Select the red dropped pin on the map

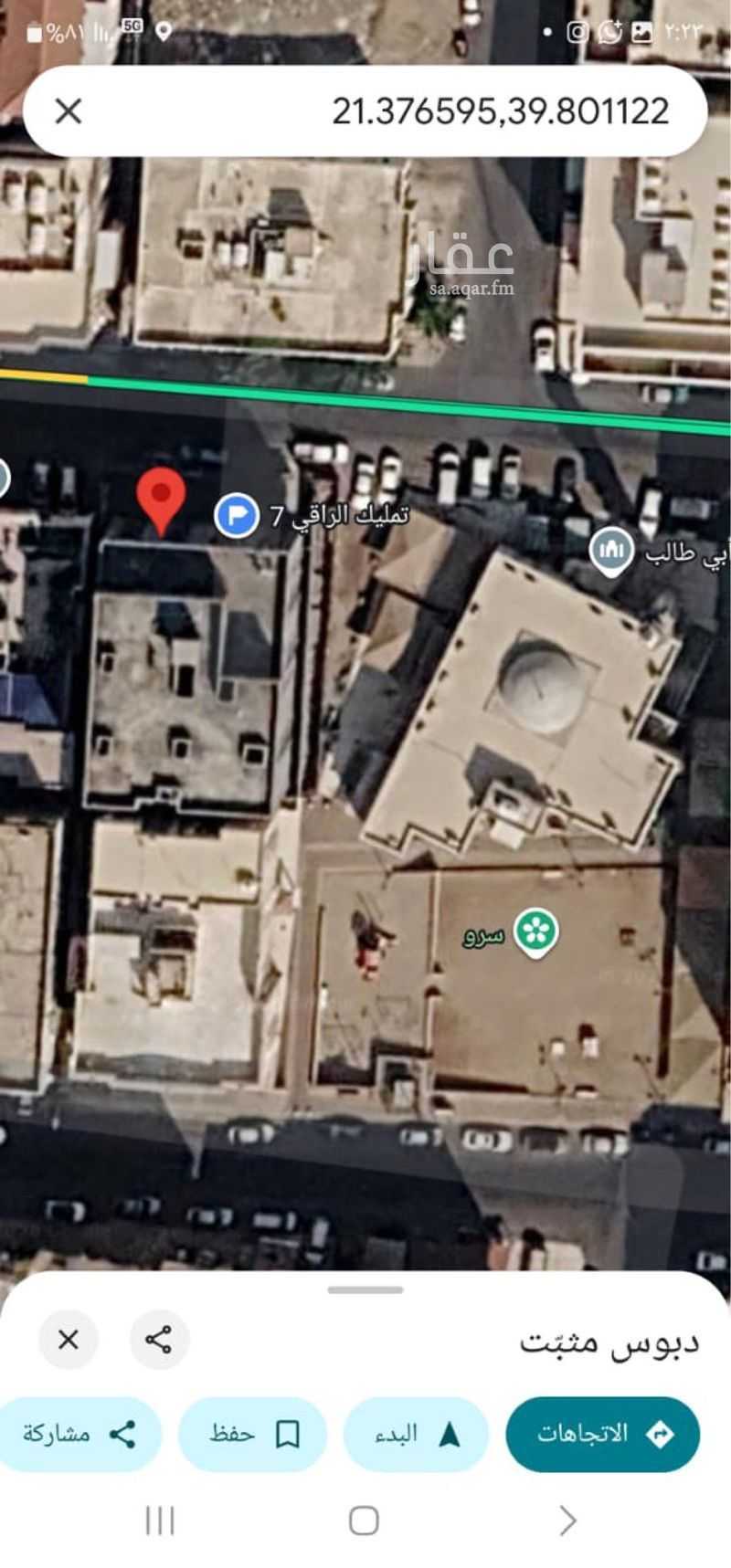tap(161, 500)
